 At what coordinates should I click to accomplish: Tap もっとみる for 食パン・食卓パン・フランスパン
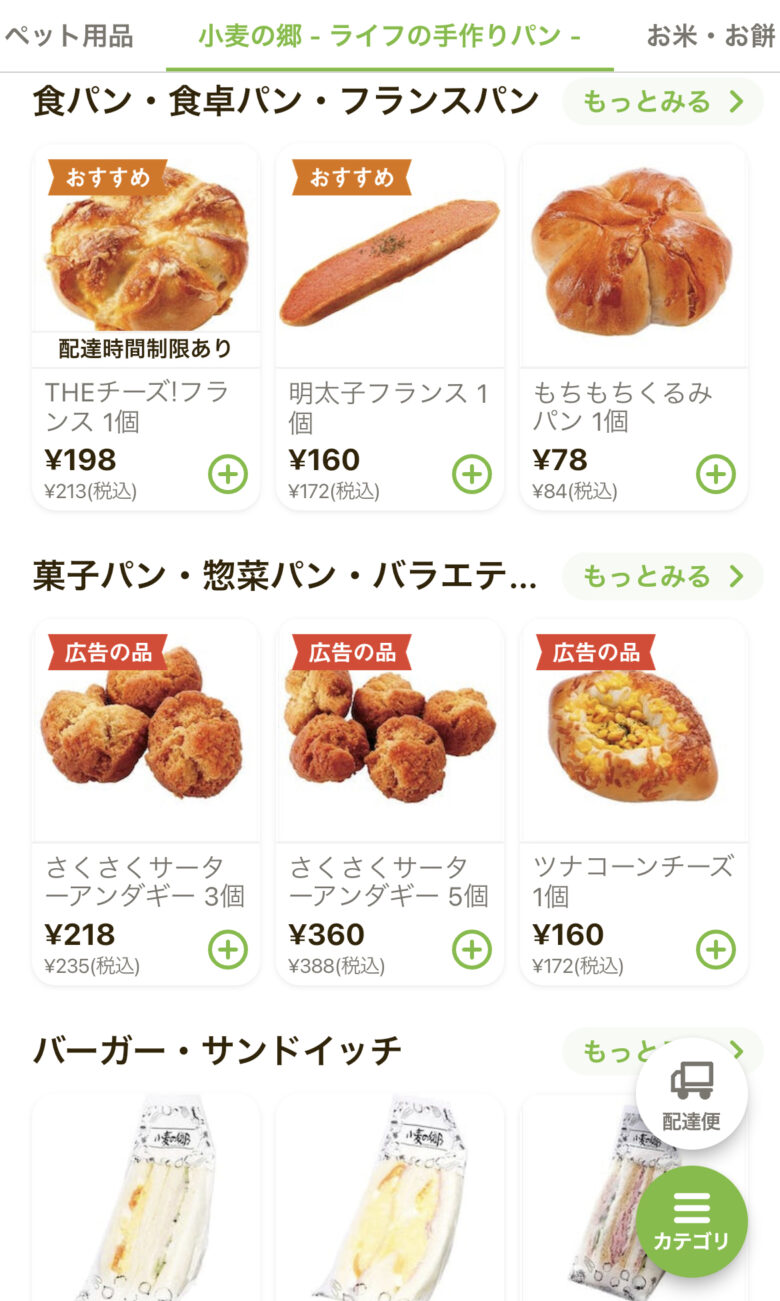pyautogui.click(x=662, y=102)
